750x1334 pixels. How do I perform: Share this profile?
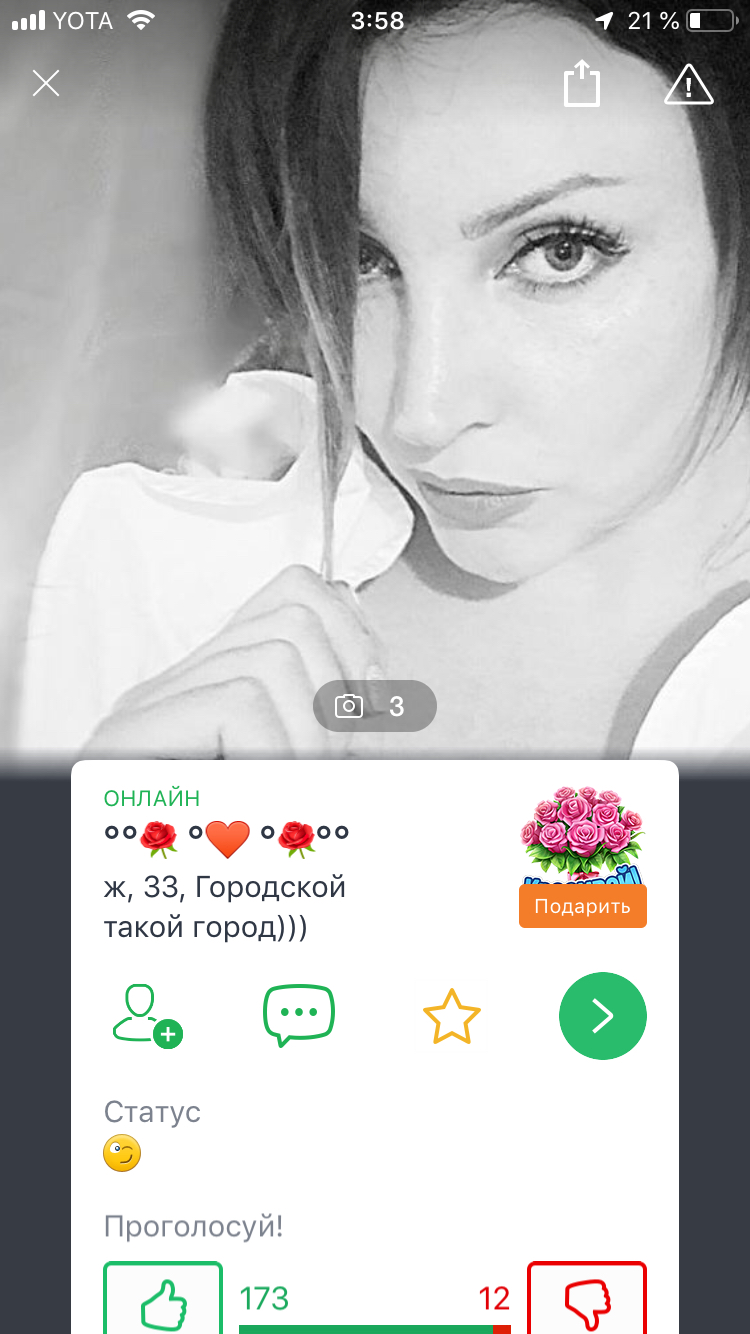pyautogui.click(x=582, y=82)
